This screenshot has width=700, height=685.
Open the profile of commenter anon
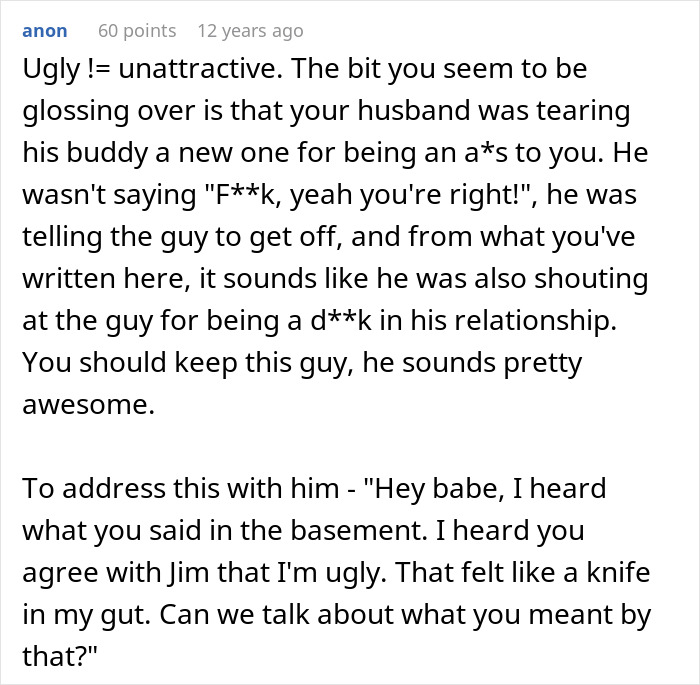[x=45, y=31]
